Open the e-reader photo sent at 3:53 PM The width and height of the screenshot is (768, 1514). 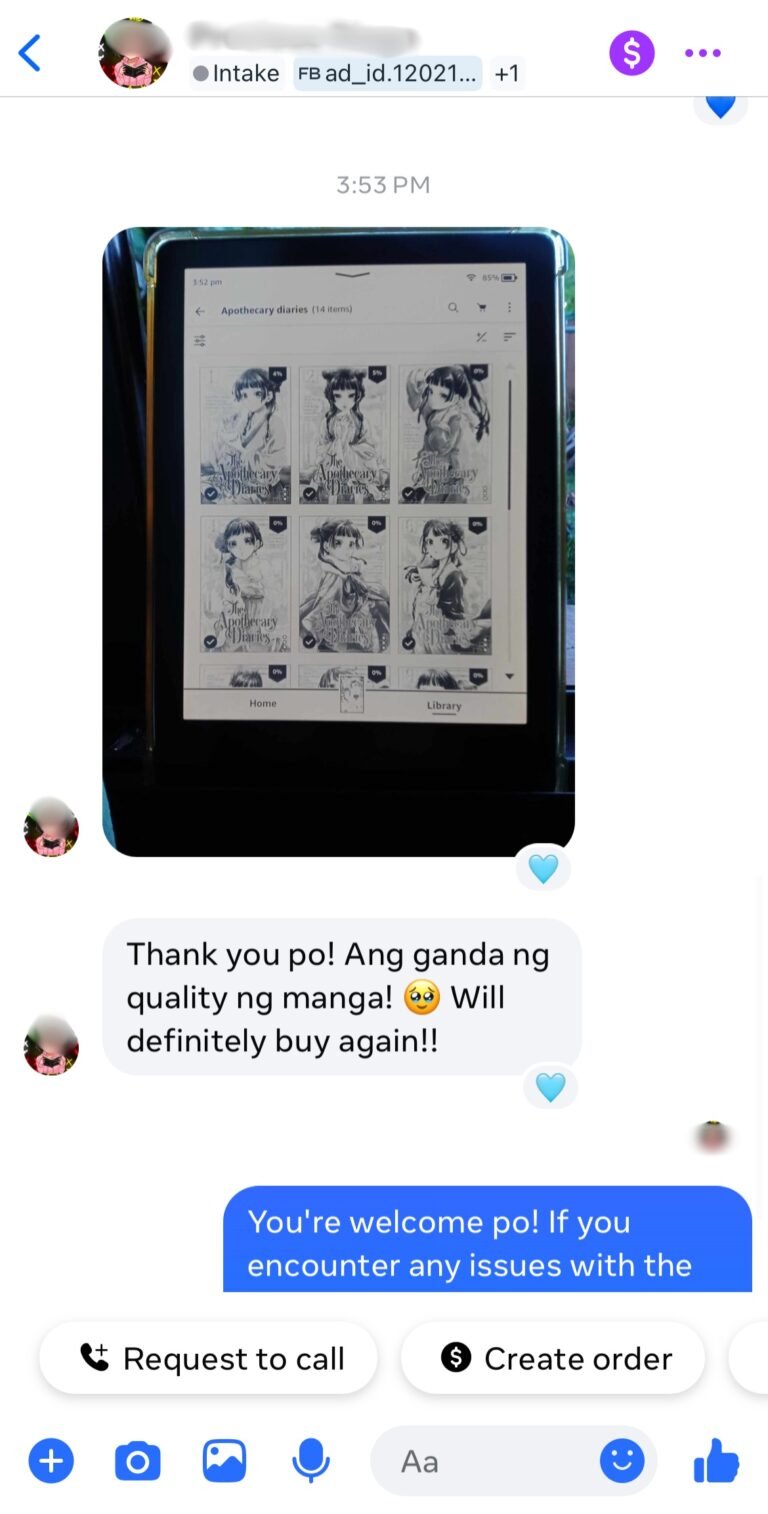[x=338, y=541]
